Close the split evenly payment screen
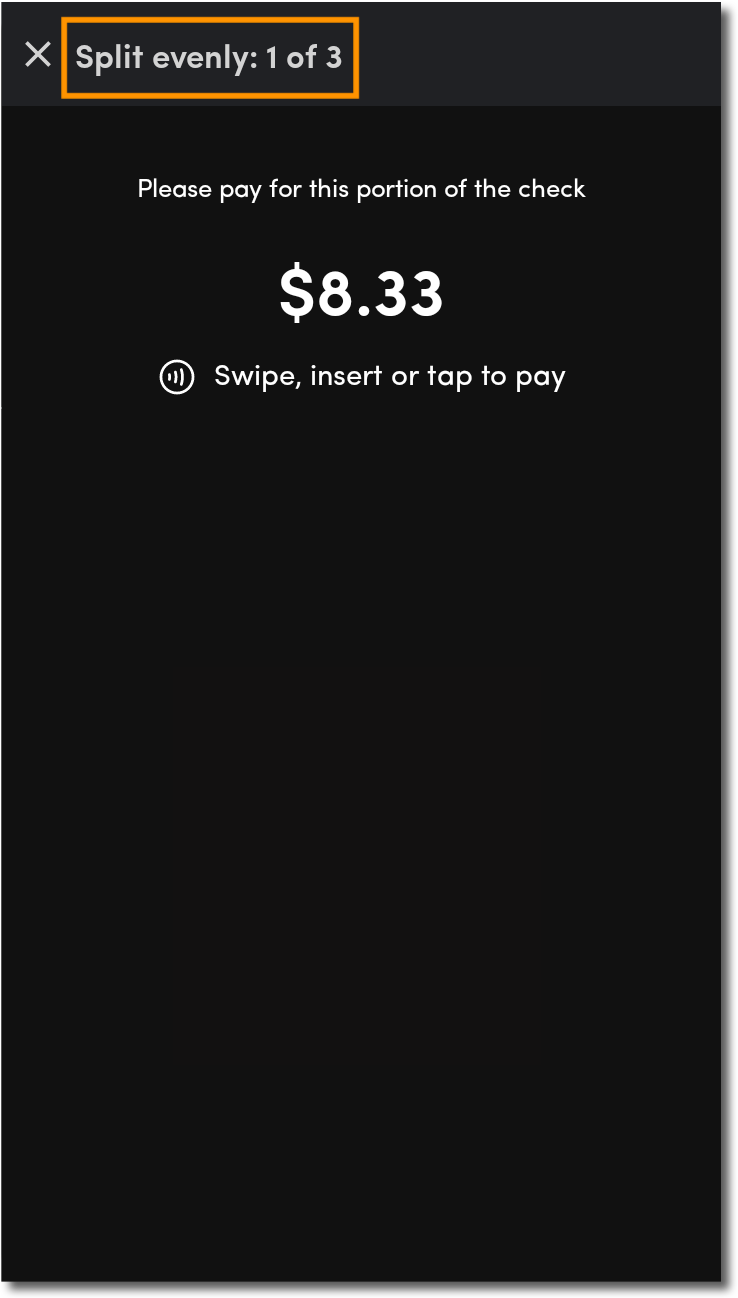This screenshot has width=738, height=1298. (38, 55)
